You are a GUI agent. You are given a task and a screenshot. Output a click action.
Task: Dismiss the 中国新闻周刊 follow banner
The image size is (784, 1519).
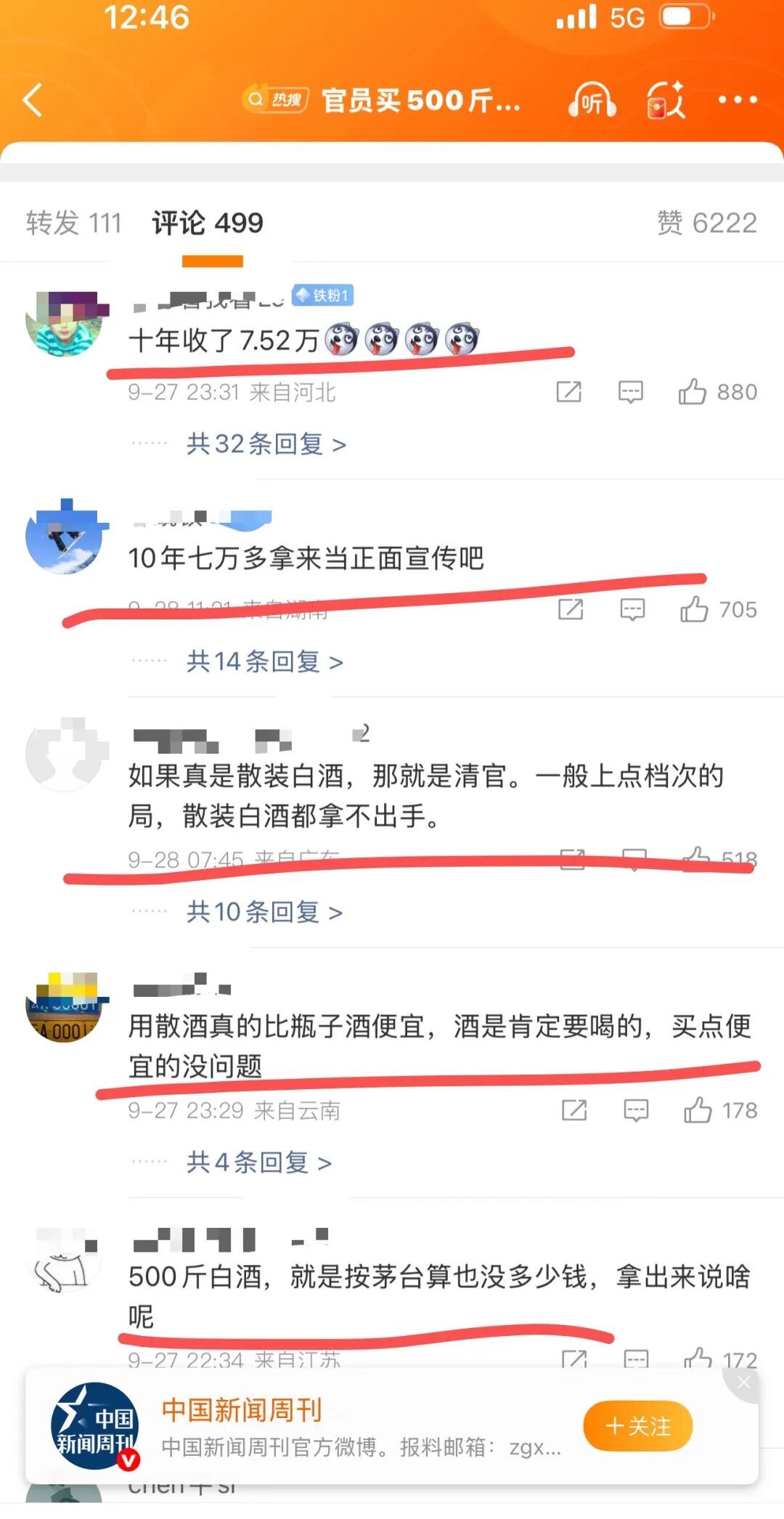(x=744, y=1382)
